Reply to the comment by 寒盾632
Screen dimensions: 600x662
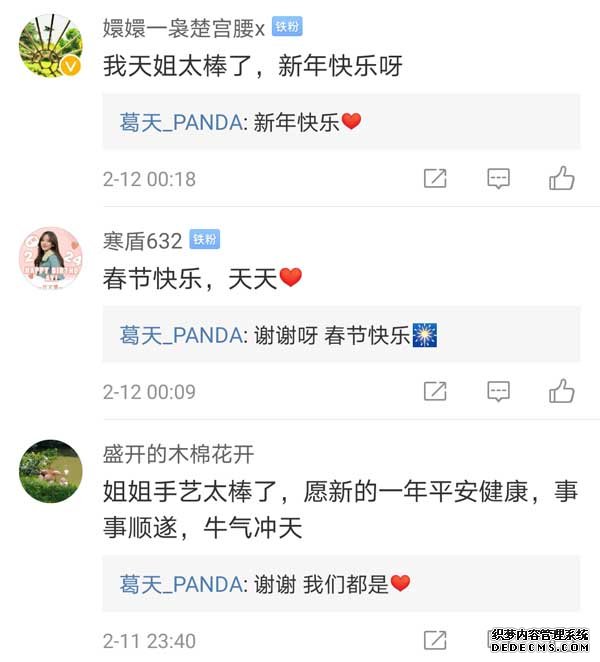498,391
